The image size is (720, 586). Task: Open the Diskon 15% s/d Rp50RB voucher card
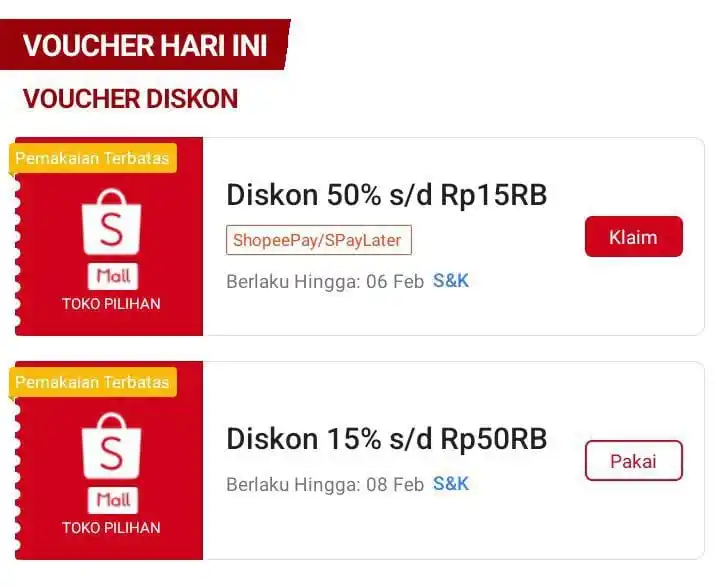[x=386, y=439]
